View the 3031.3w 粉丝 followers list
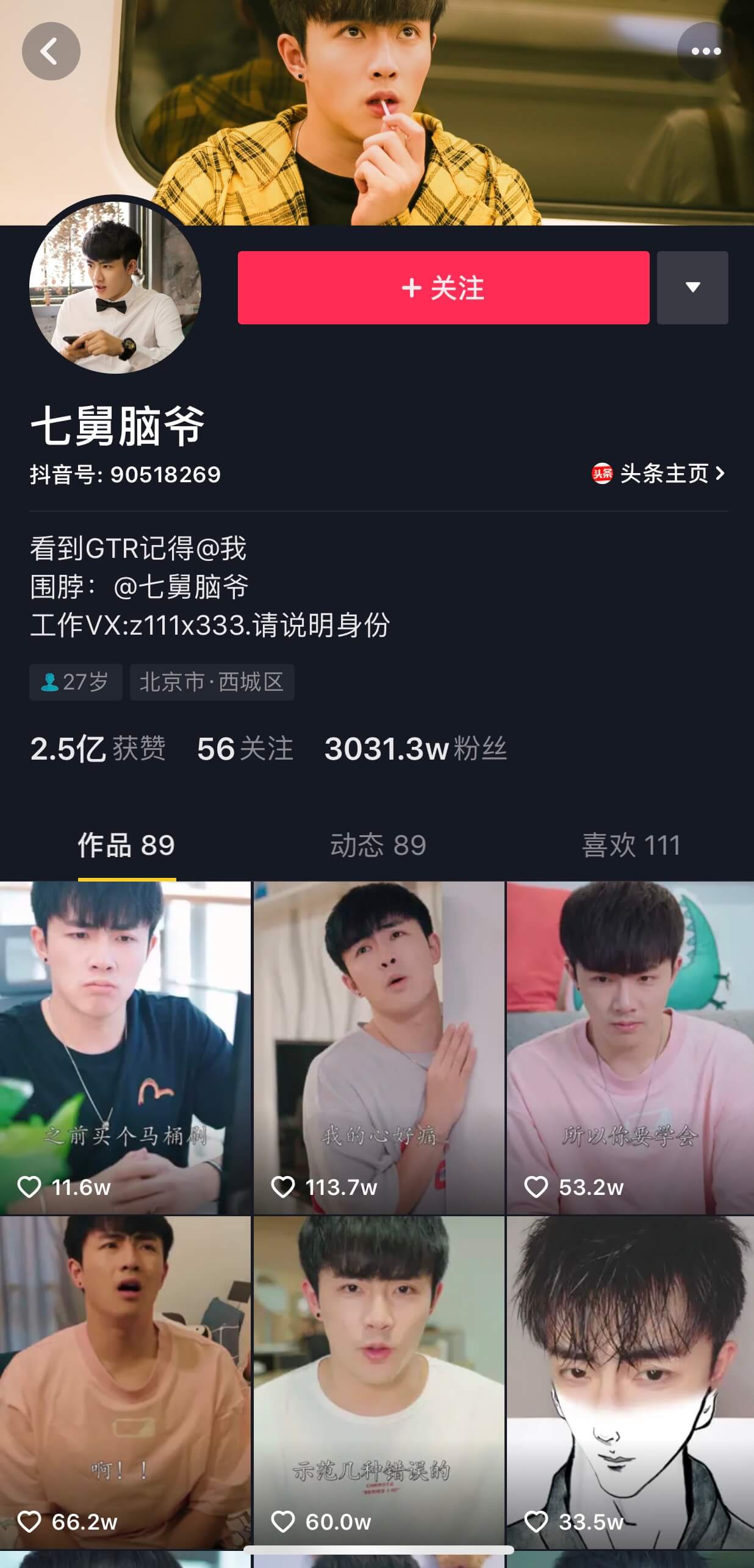Viewport: 754px width, 1568px height. point(415,749)
